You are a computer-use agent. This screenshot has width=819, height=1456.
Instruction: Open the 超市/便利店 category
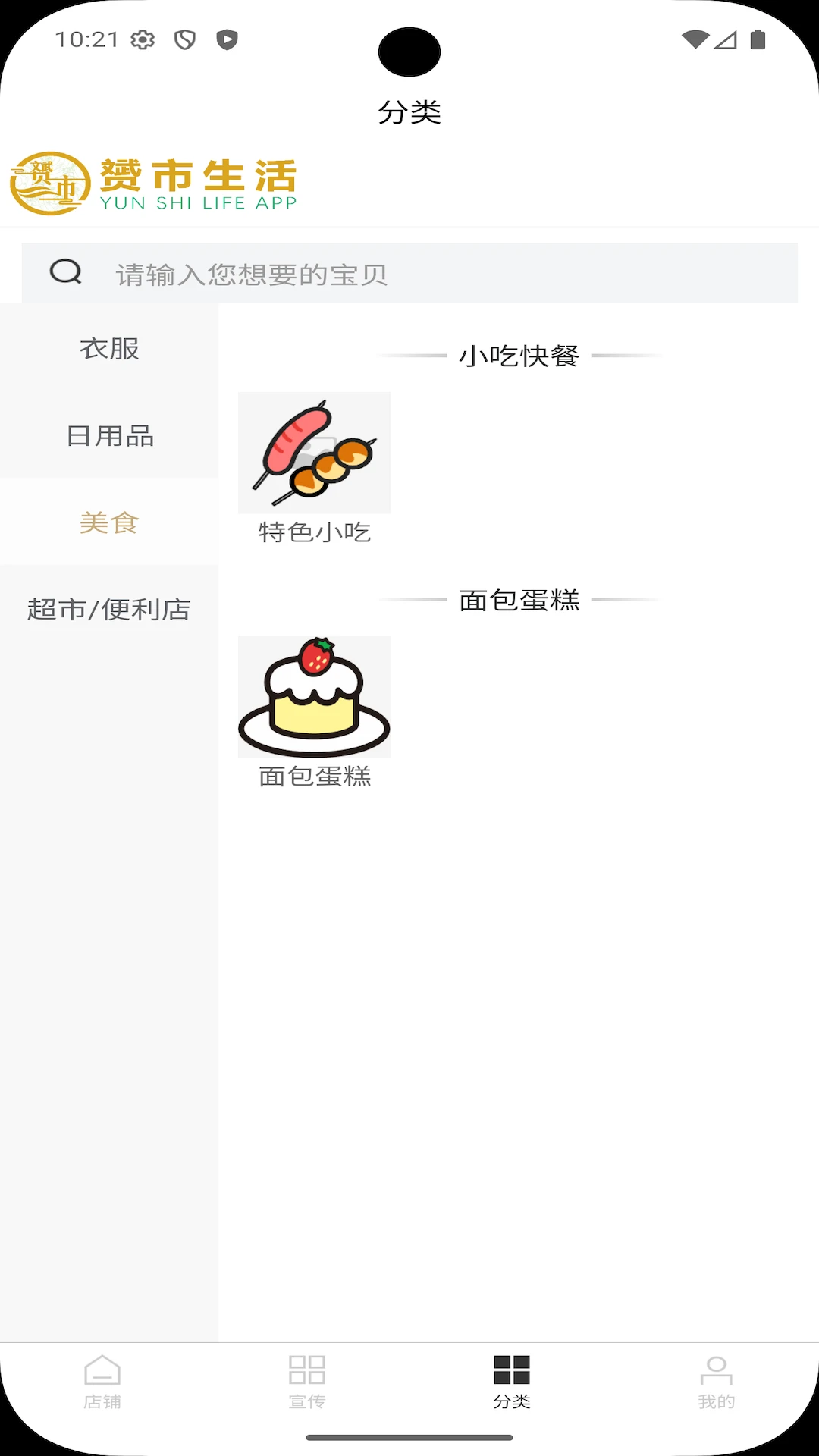(108, 610)
